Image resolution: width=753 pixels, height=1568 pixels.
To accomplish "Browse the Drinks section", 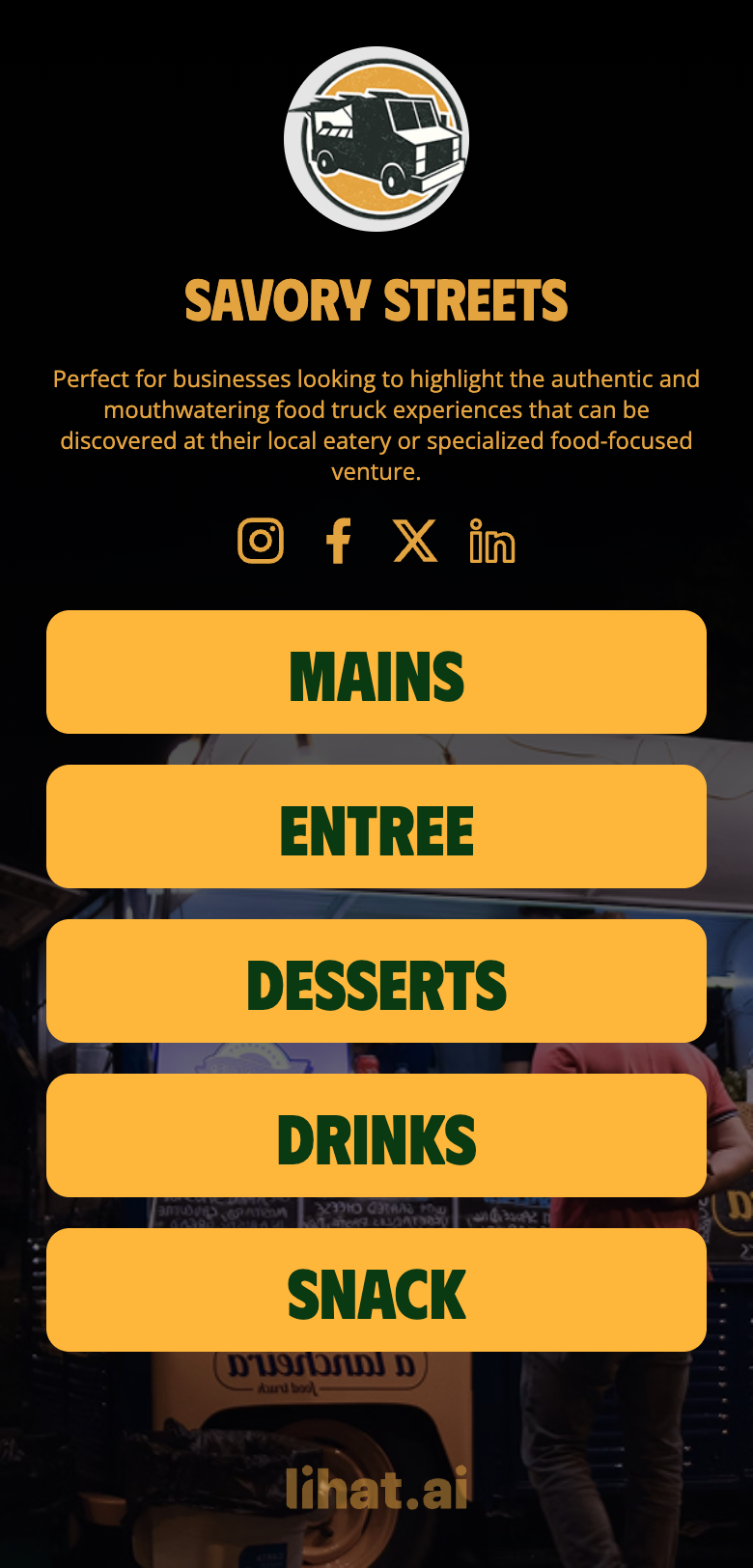I will click(x=376, y=1135).
